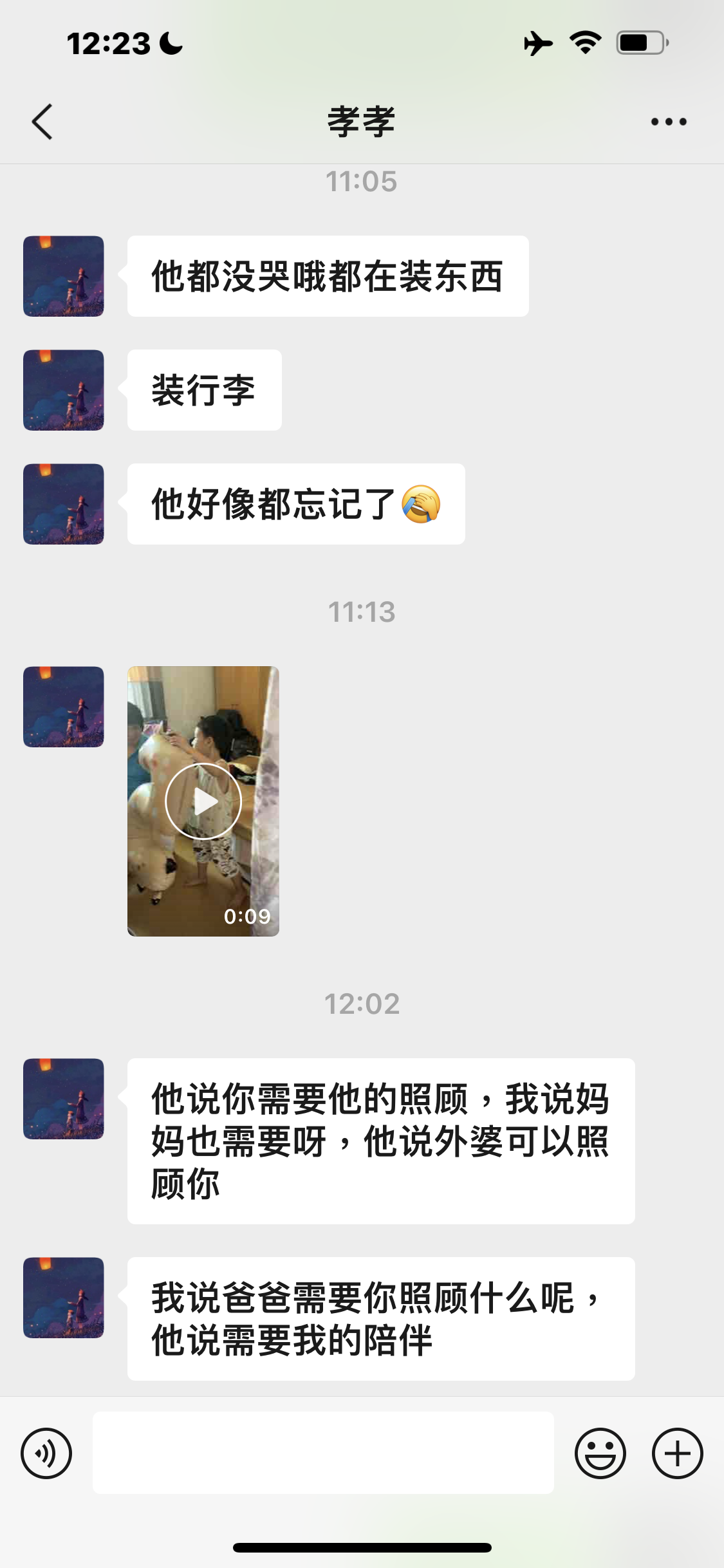Play the 0:09 video message

tap(203, 801)
